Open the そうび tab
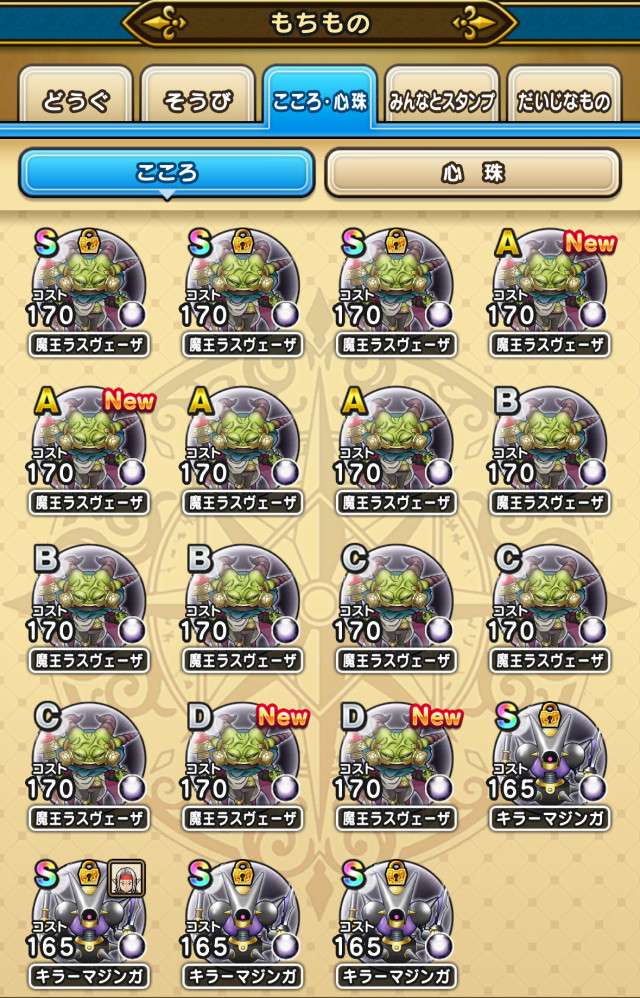 197,100
